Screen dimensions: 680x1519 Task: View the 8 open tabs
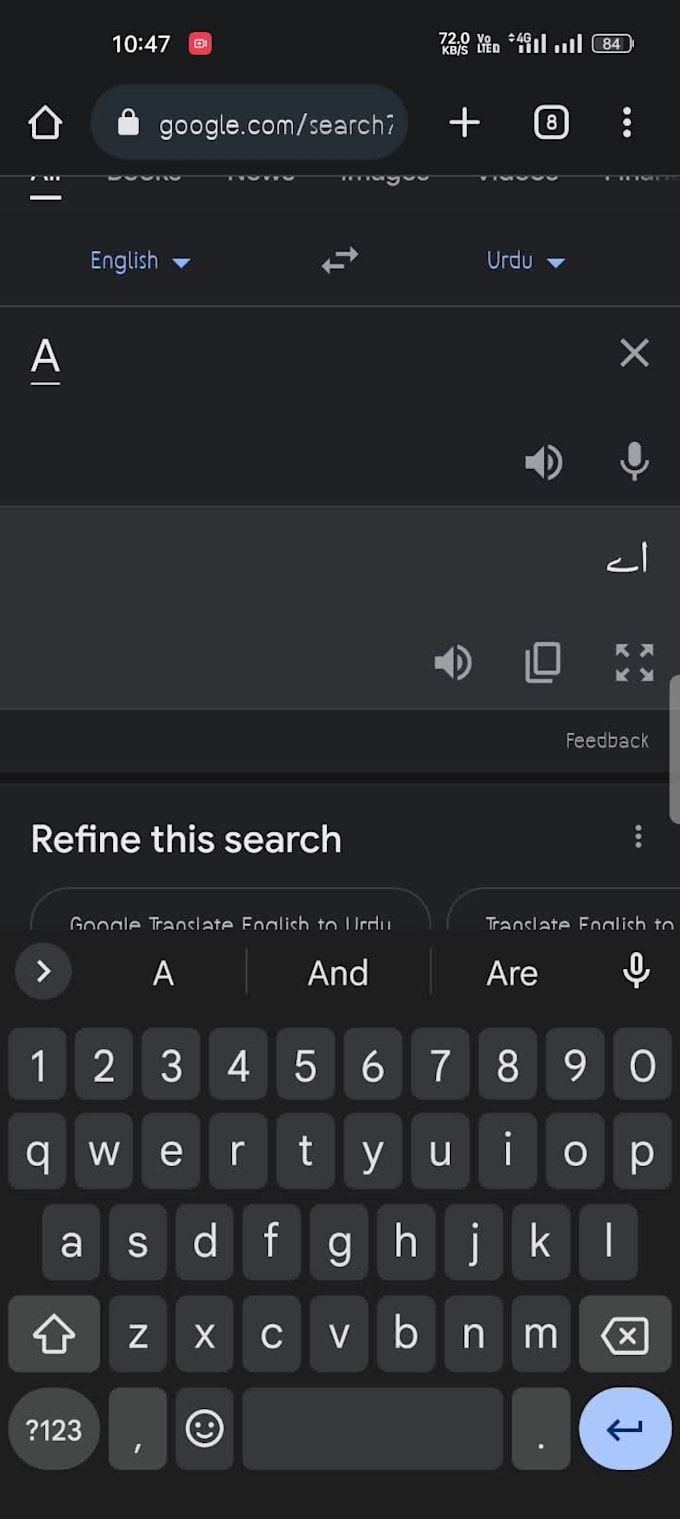click(551, 123)
